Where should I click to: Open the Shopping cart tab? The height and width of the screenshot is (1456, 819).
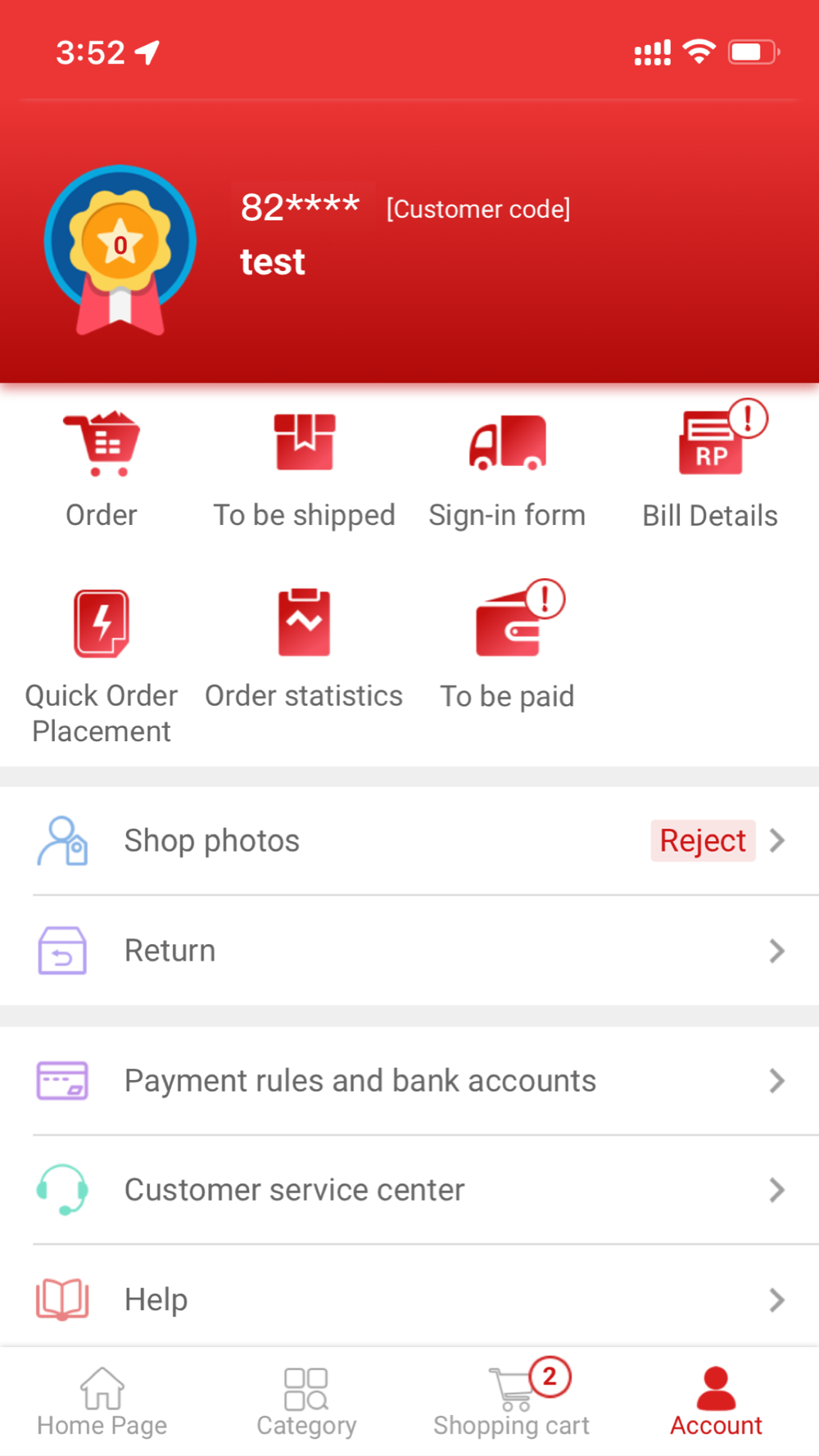click(512, 1400)
